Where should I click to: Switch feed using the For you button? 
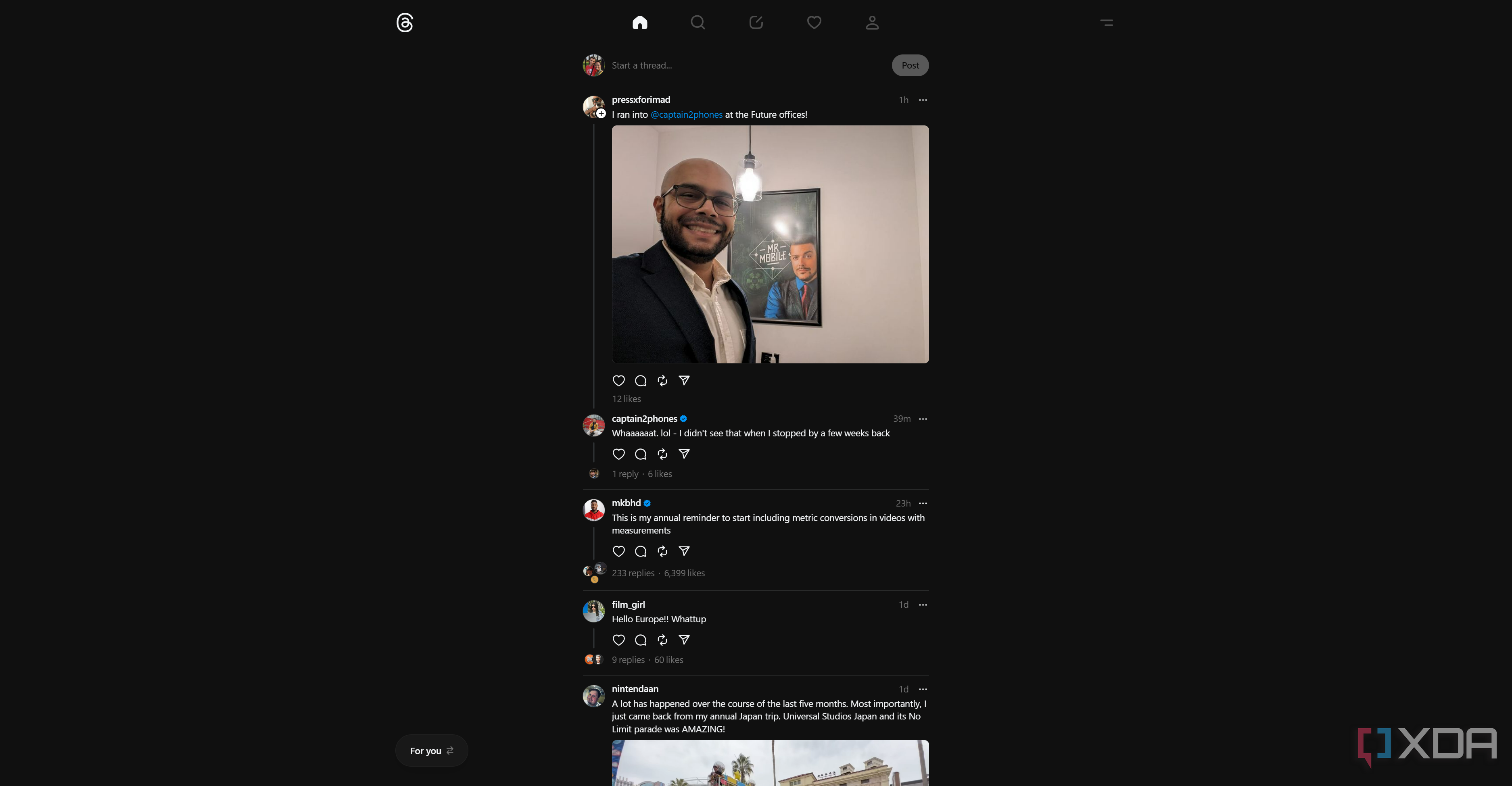coord(431,751)
